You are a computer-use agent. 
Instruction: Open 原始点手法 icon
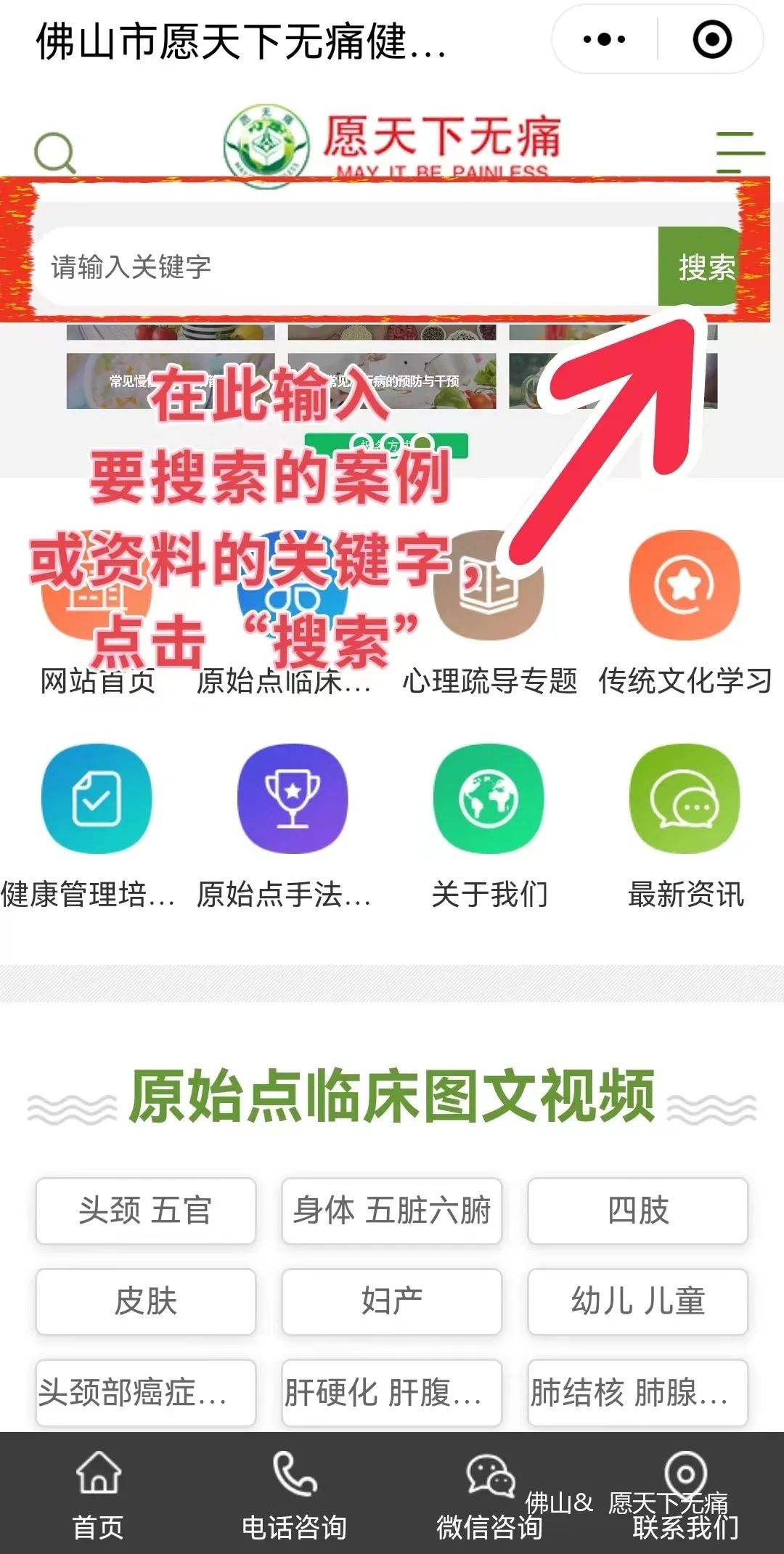pyautogui.click(x=293, y=799)
